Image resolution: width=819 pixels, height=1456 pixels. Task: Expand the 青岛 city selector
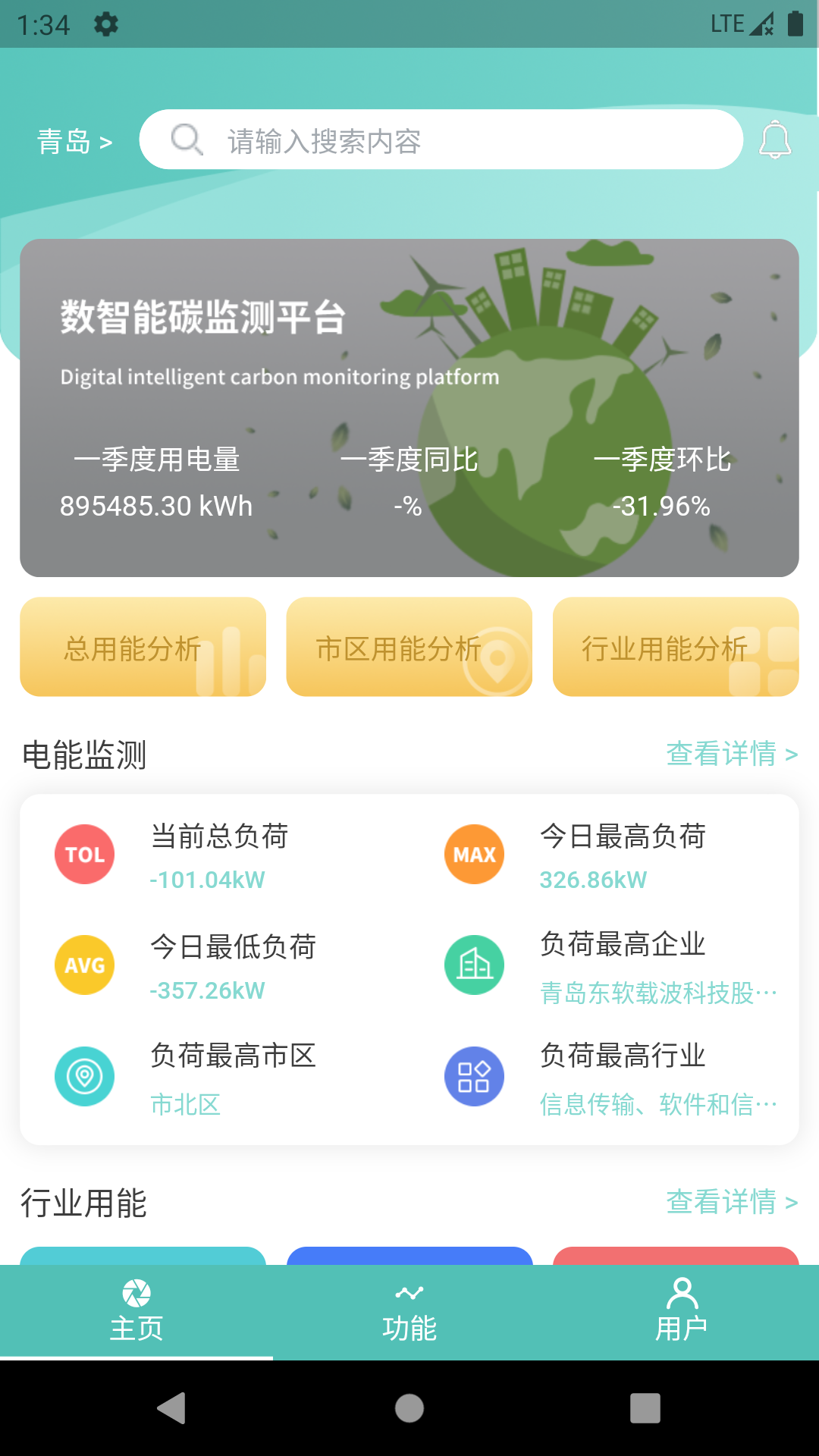pyautogui.click(x=74, y=141)
